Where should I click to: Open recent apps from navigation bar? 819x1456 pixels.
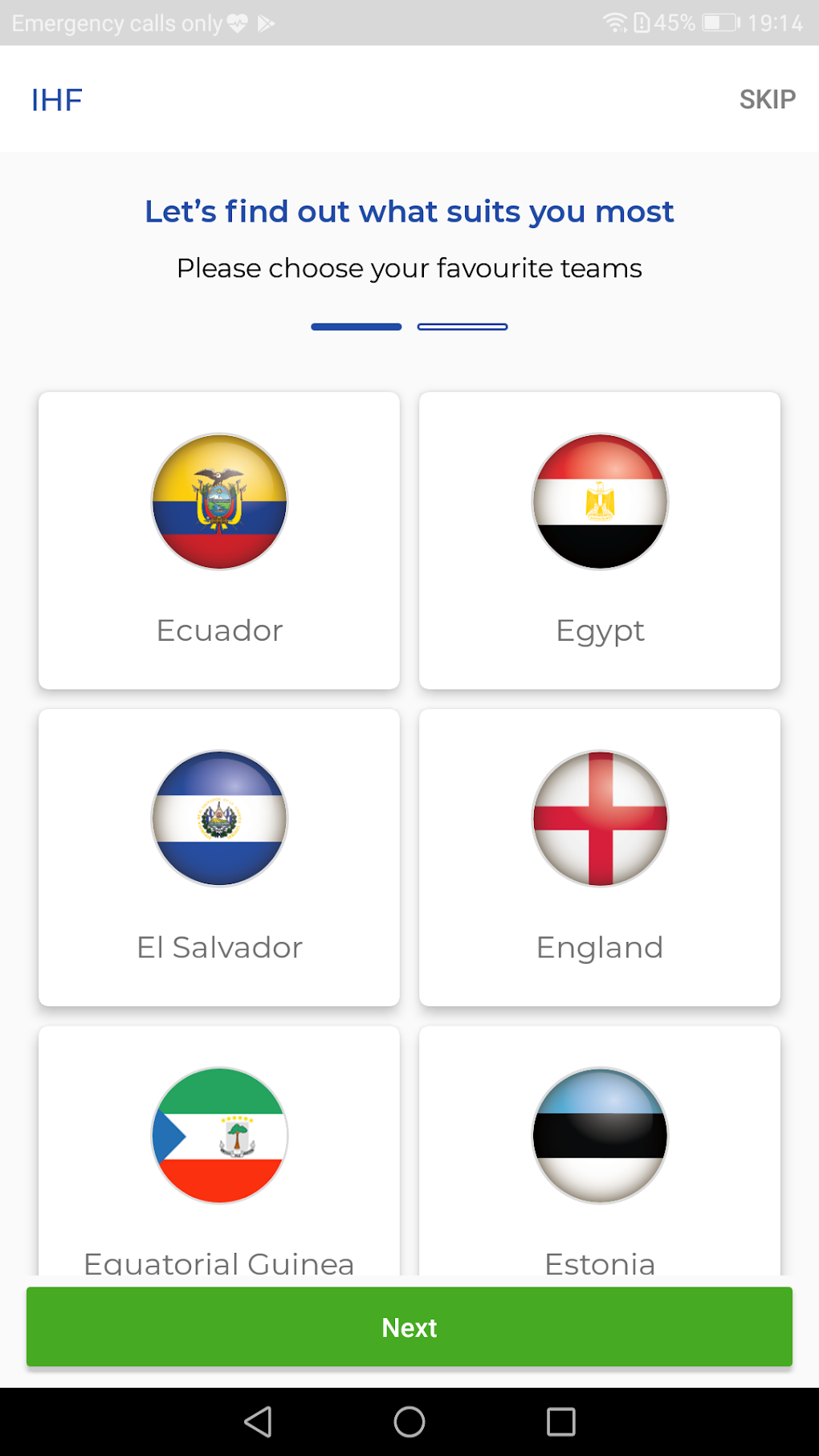[561, 1421]
